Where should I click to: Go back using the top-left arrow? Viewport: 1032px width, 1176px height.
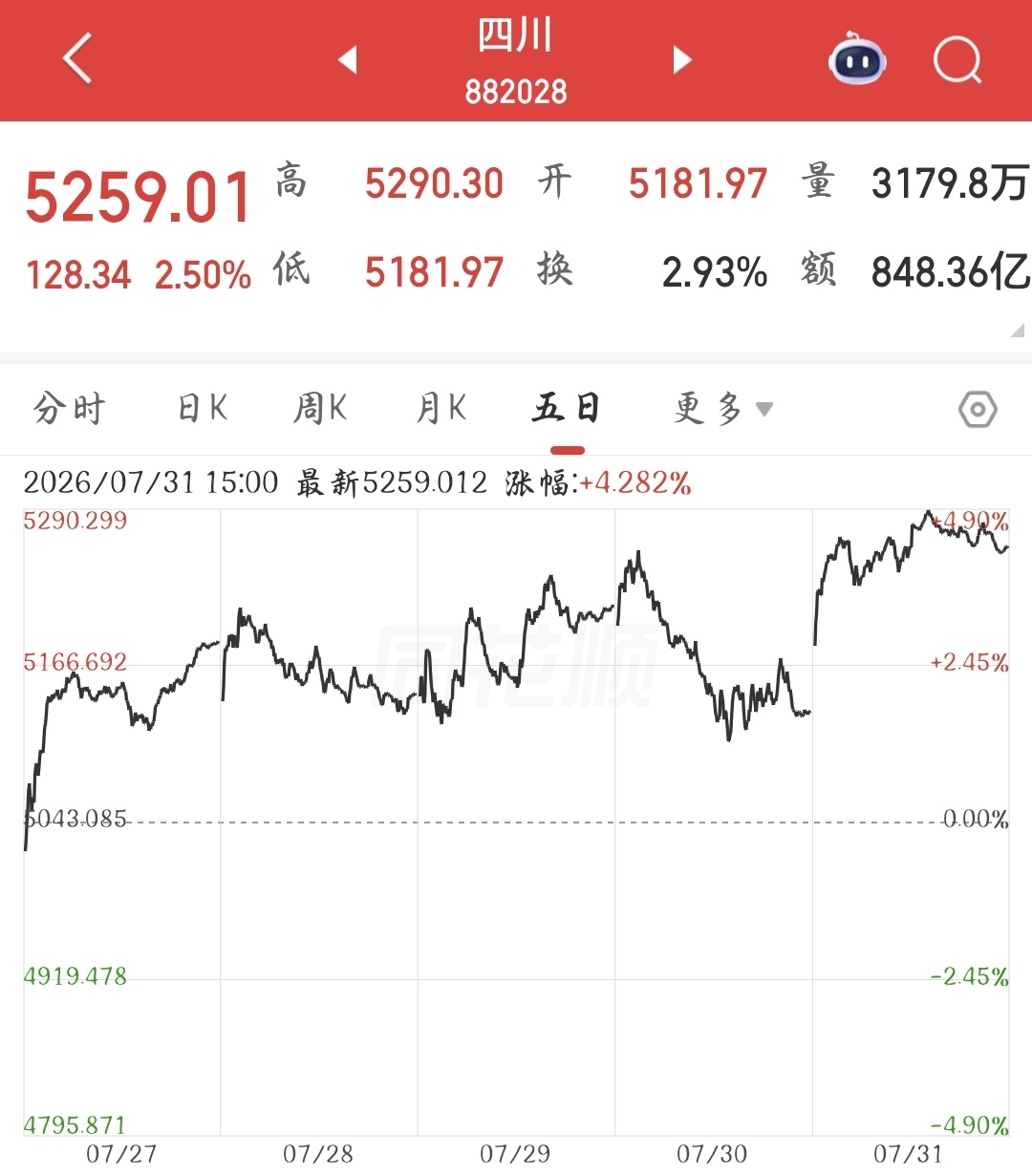pos(77,59)
